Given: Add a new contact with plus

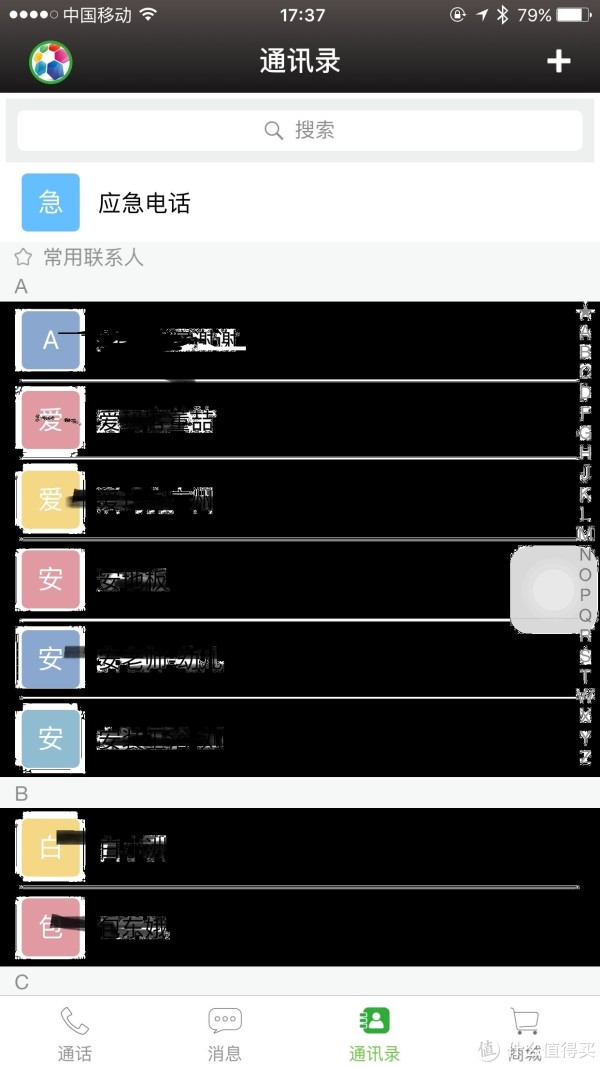Looking at the screenshot, I should [x=558, y=61].
